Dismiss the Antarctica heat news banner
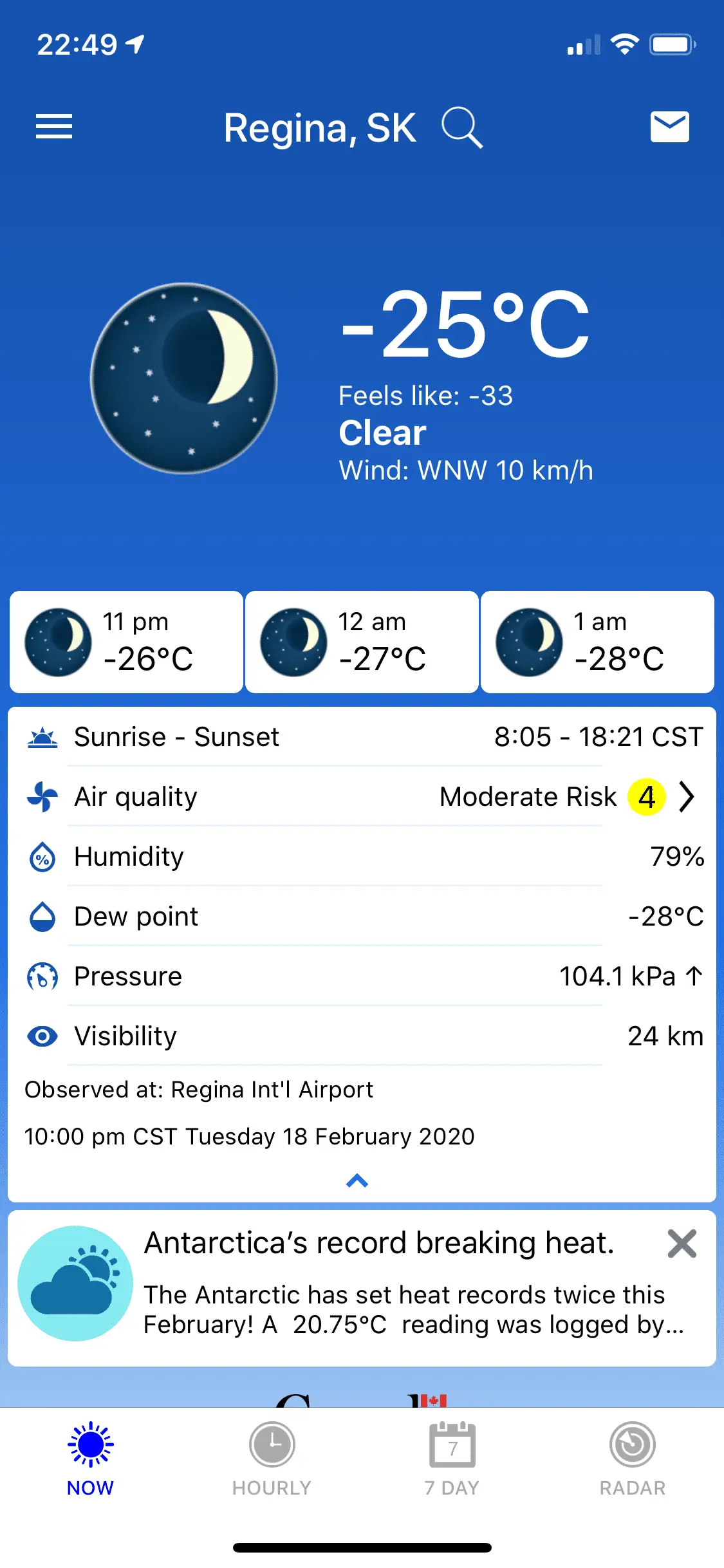Viewport: 724px width, 1568px height. coord(682,1244)
